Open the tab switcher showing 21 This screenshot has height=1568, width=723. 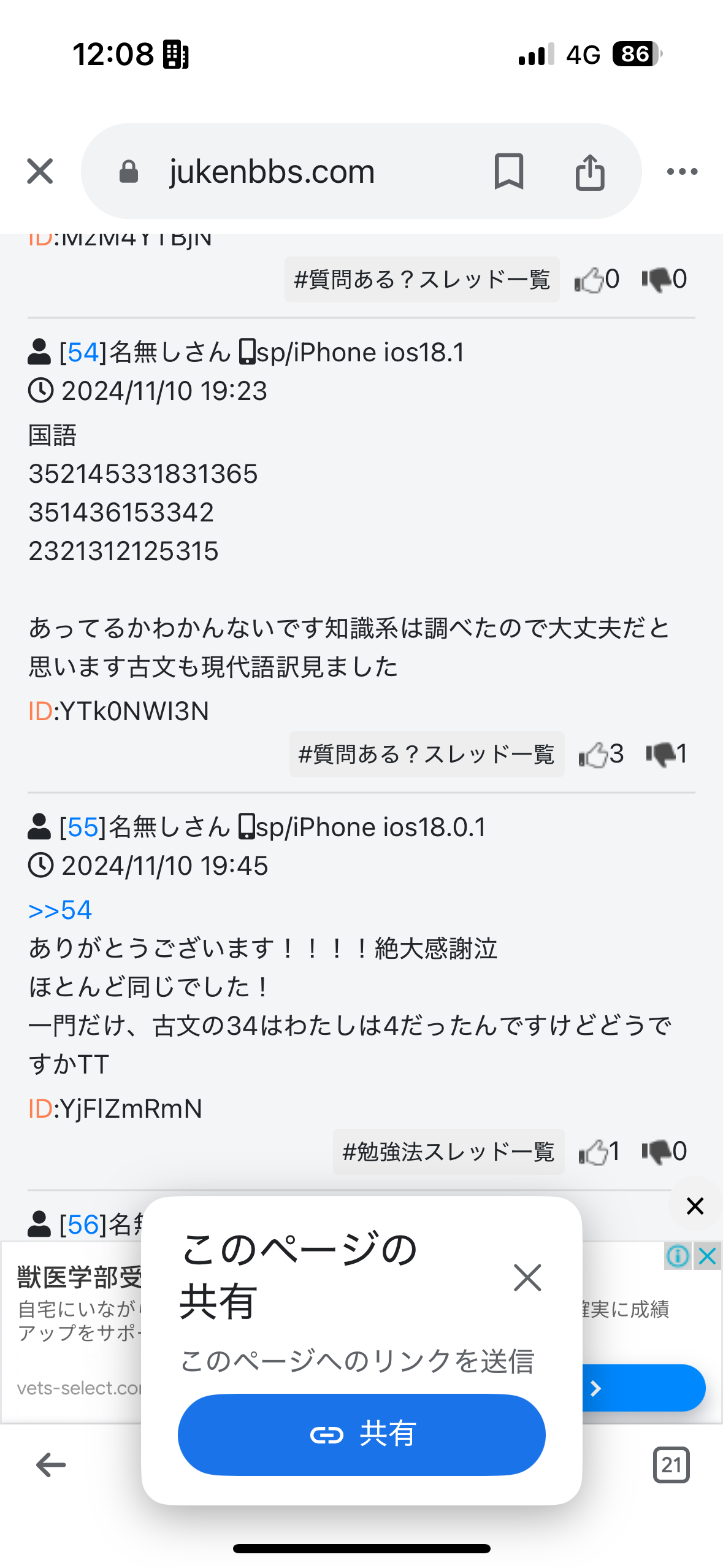tap(671, 1465)
